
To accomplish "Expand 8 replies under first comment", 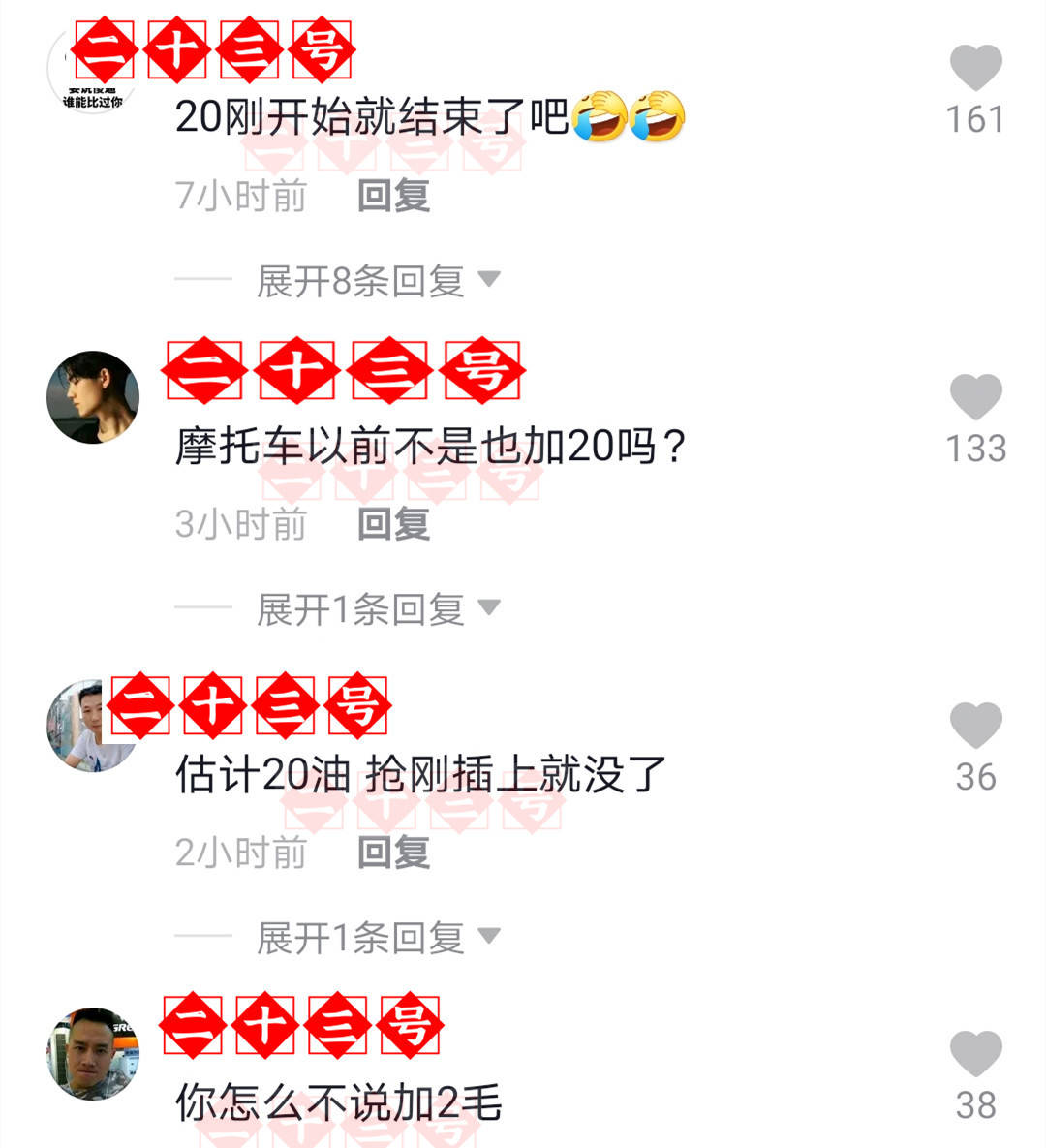I will tap(378, 281).
